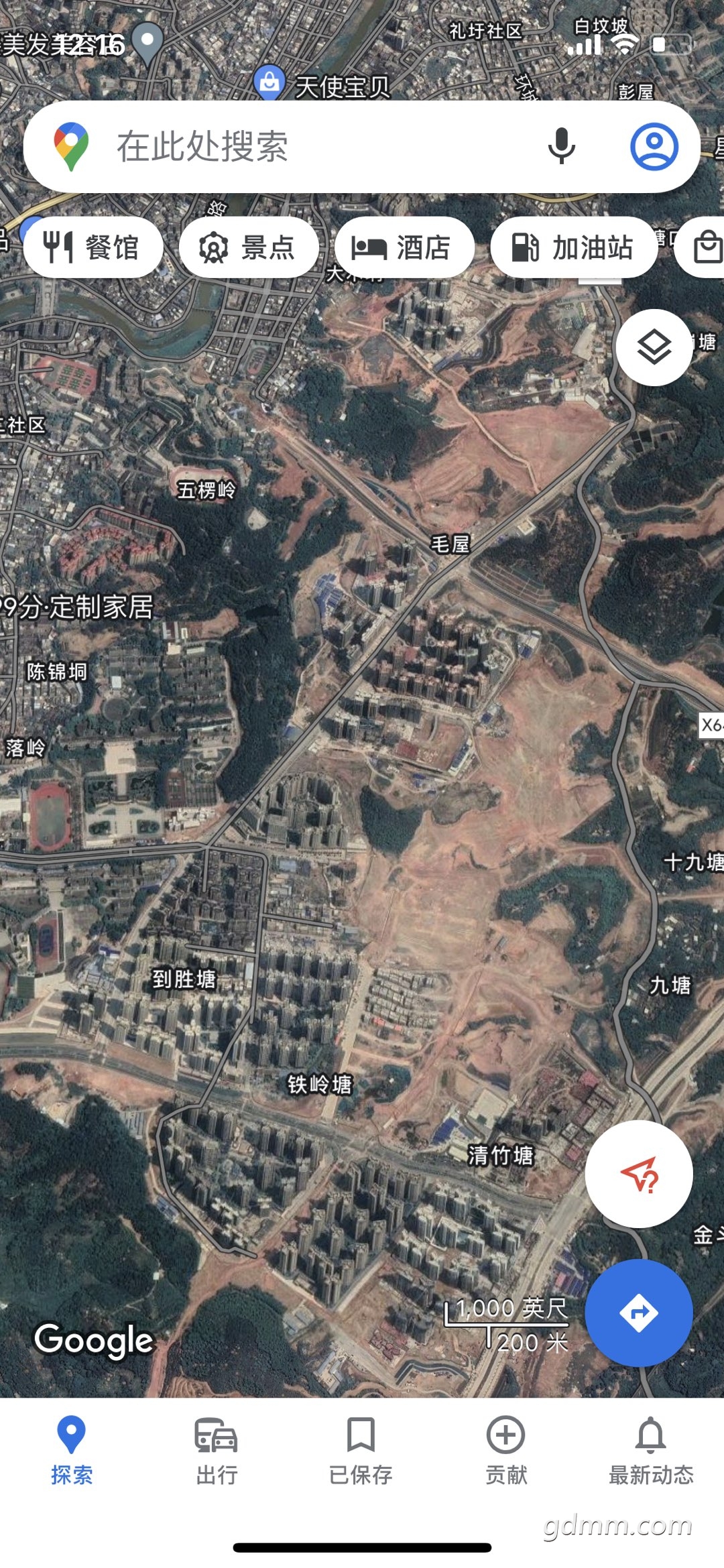This screenshot has width=724, height=1568.
Task: Open directions with the blue button
Action: point(638,1313)
